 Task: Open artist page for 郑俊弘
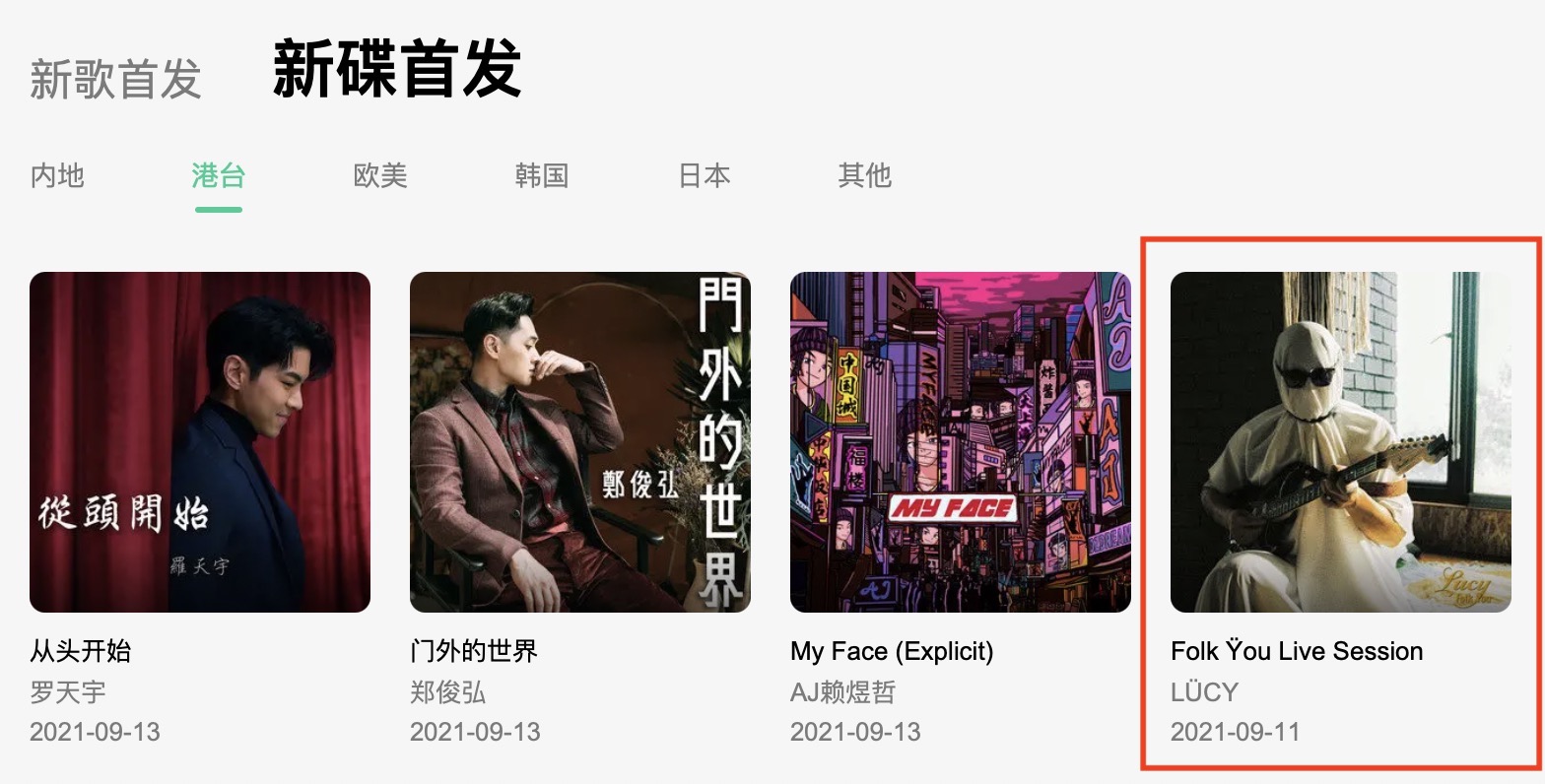447,692
